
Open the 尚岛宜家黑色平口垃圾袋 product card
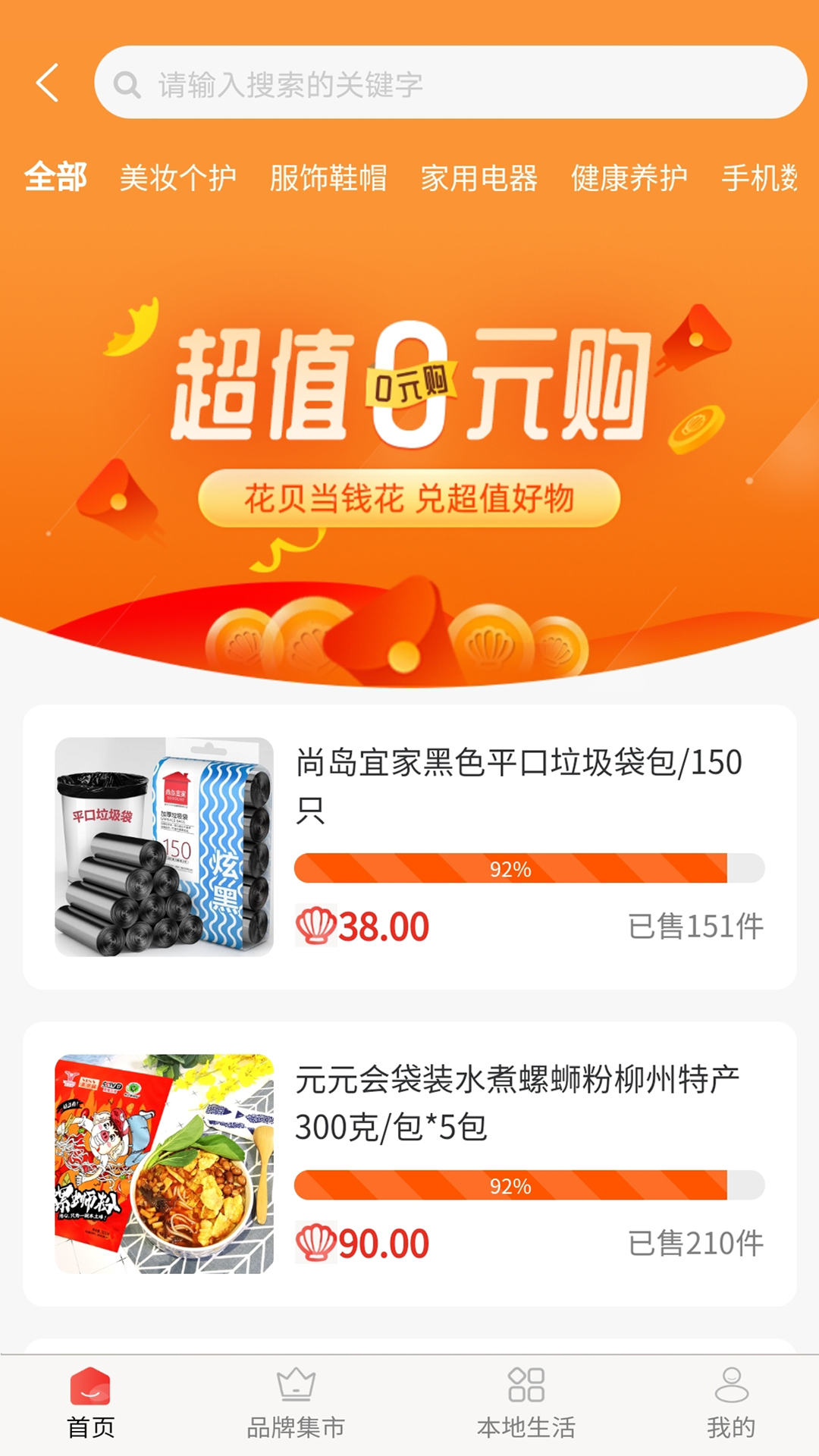(409, 846)
